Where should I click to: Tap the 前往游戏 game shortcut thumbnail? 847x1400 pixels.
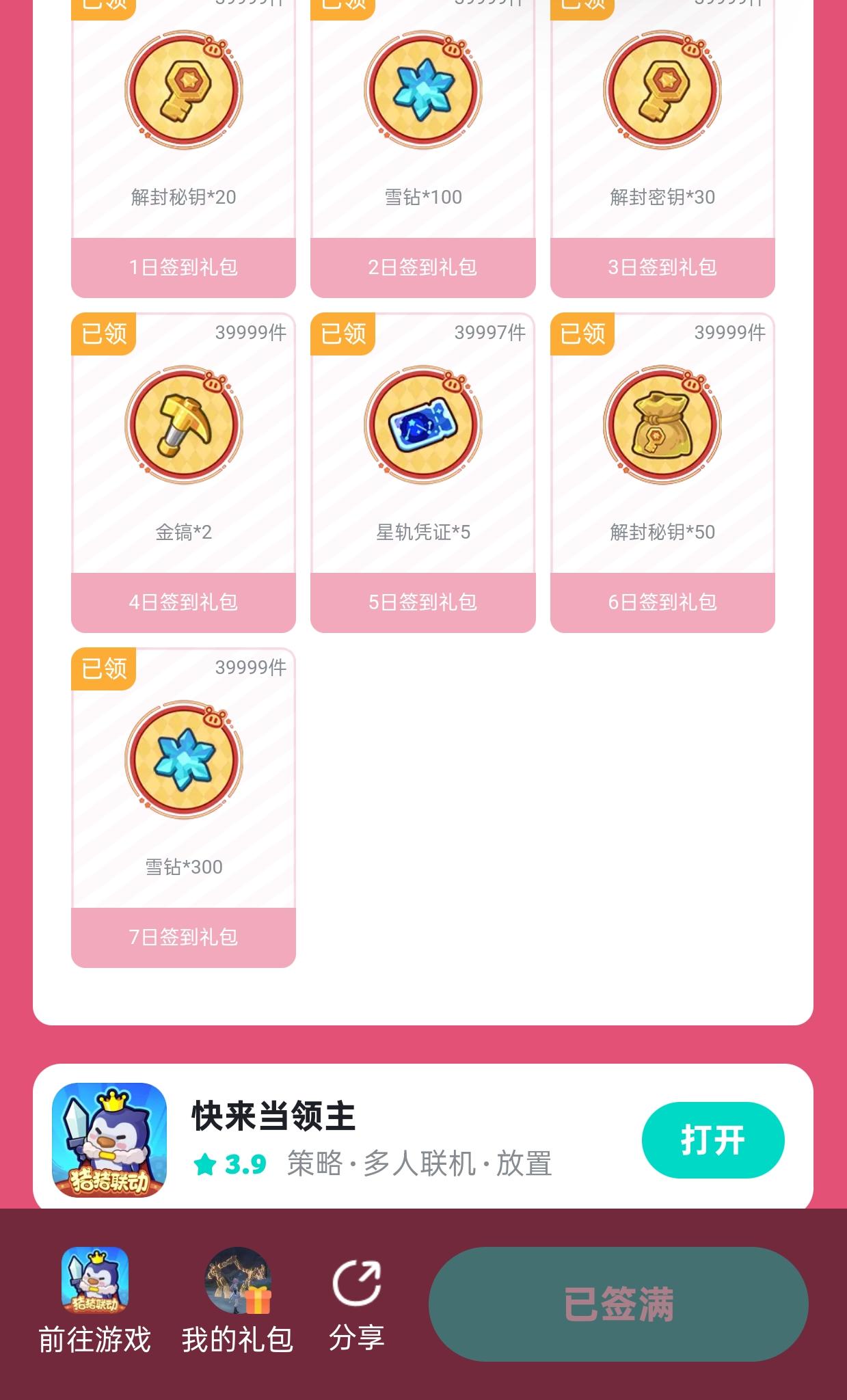click(x=94, y=1283)
